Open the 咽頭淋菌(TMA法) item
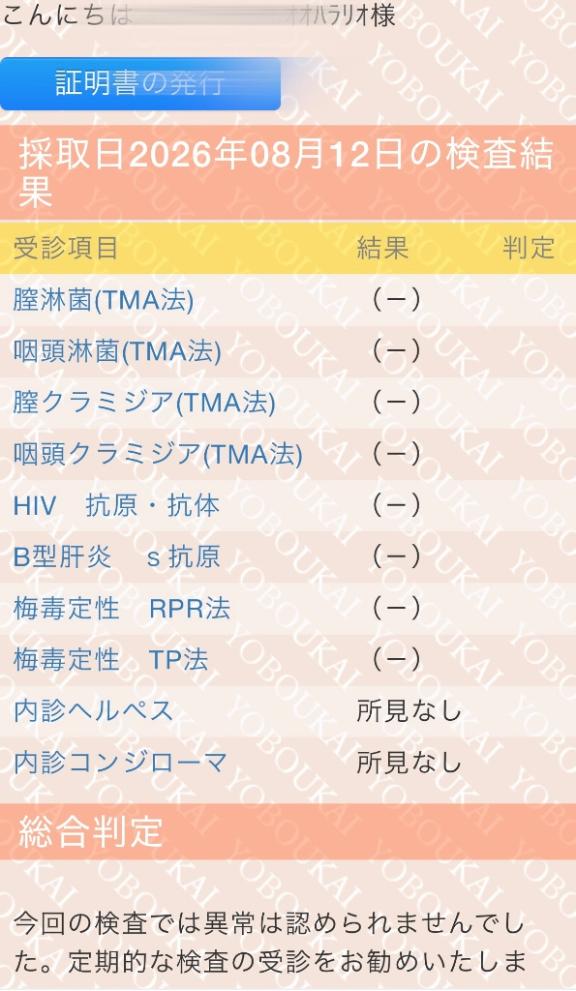576x991 pixels. (117, 351)
